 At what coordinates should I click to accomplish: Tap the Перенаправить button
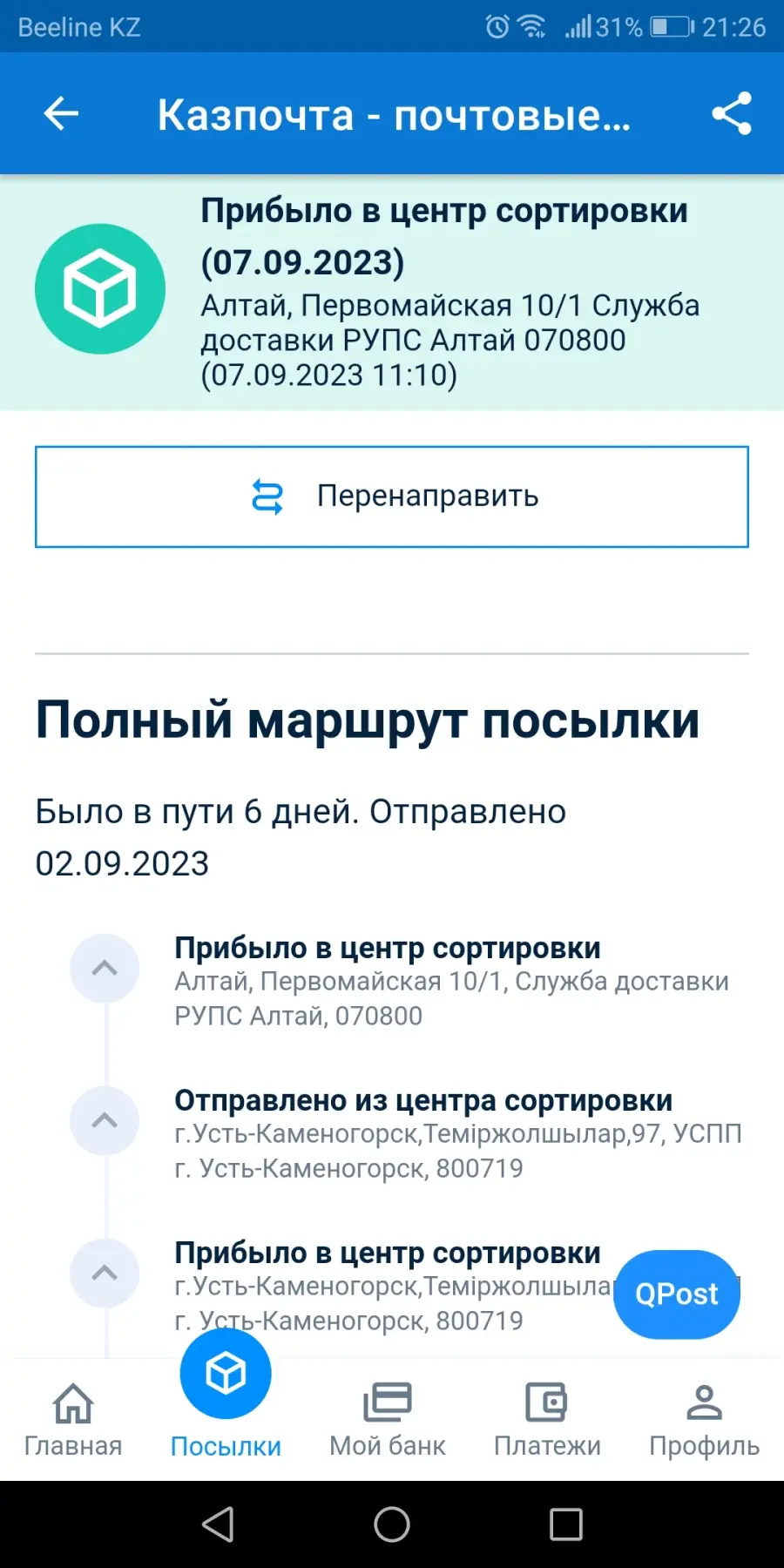pos(392,497)
